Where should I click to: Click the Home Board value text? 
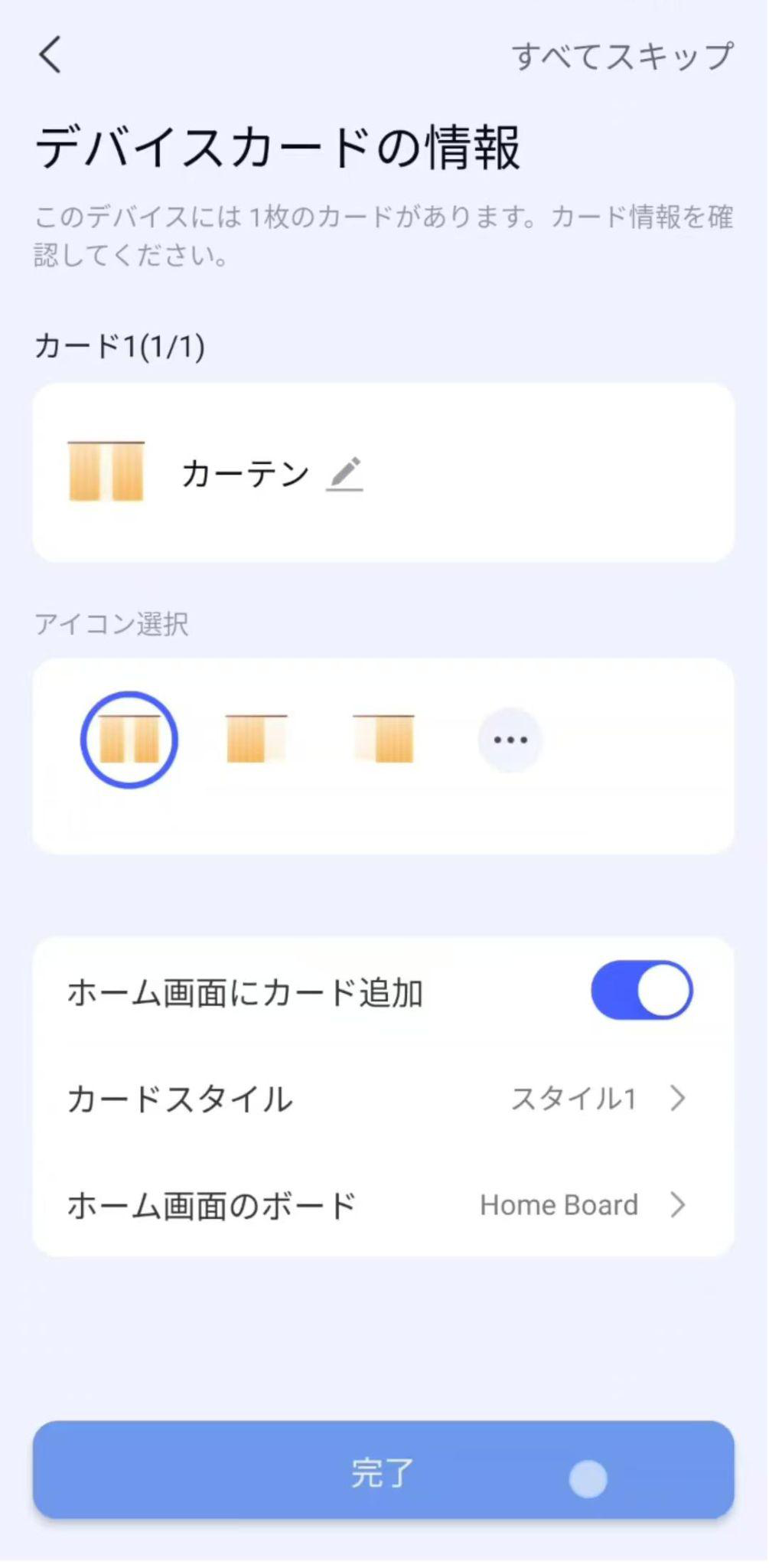point(559,1204)
